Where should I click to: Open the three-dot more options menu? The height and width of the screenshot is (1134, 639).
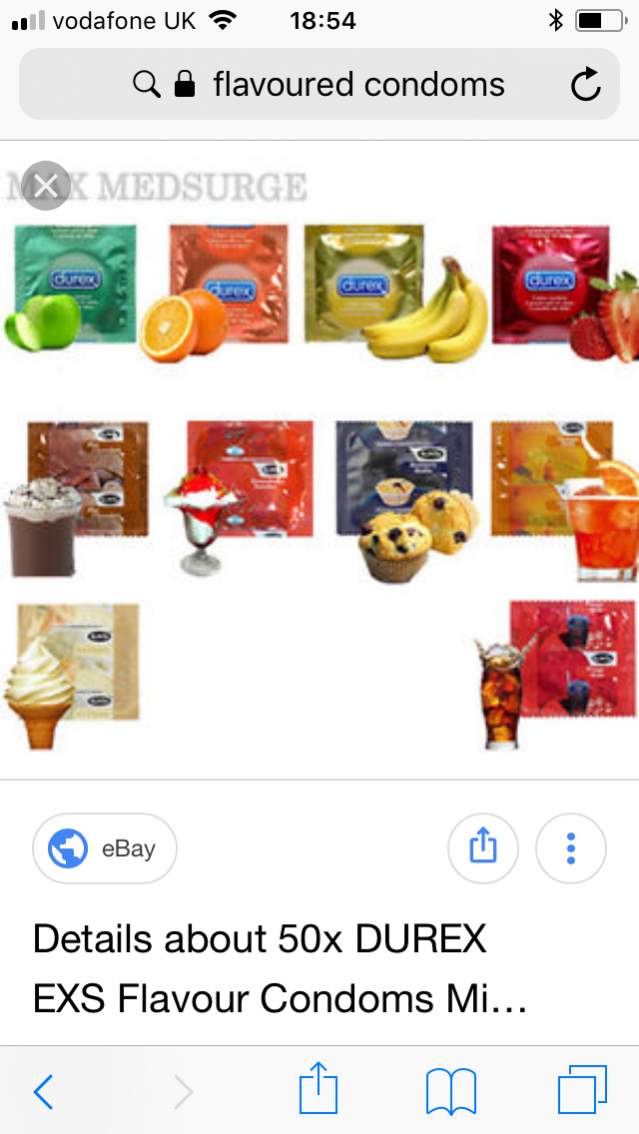coord(571,849)
